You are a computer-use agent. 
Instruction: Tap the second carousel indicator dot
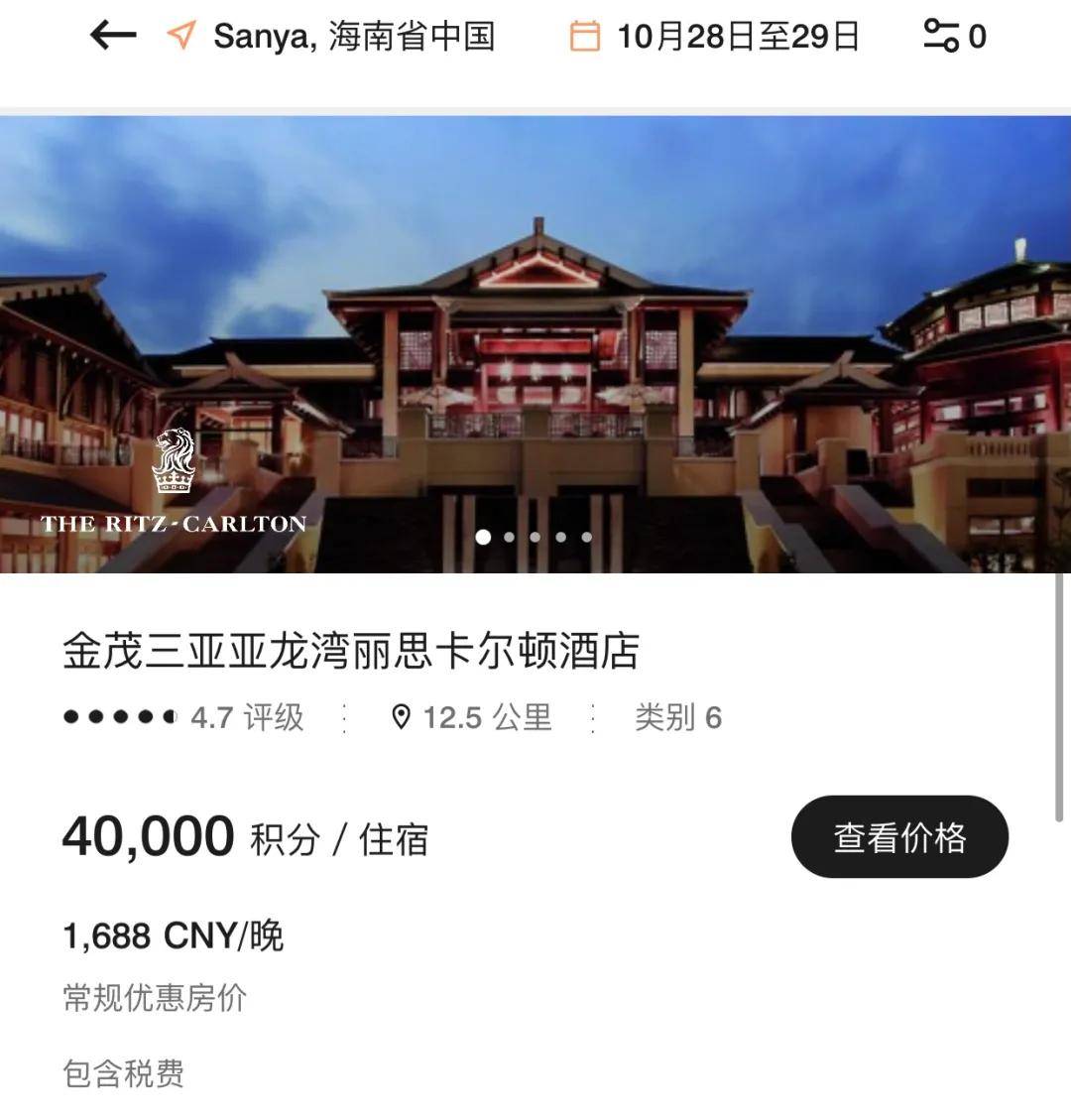point(511,539)
